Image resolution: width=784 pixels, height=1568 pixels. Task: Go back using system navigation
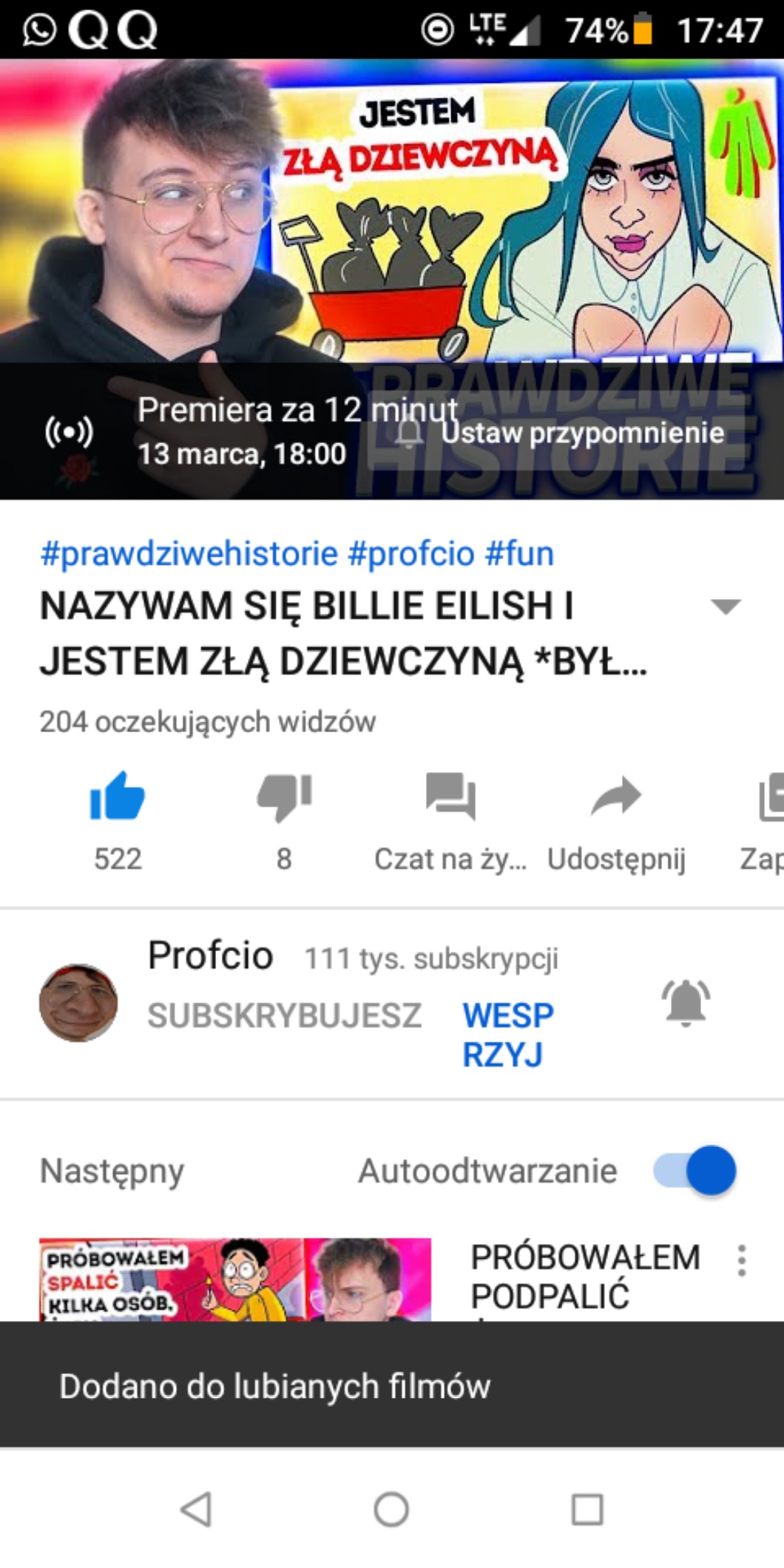[x=196, y=1509]
